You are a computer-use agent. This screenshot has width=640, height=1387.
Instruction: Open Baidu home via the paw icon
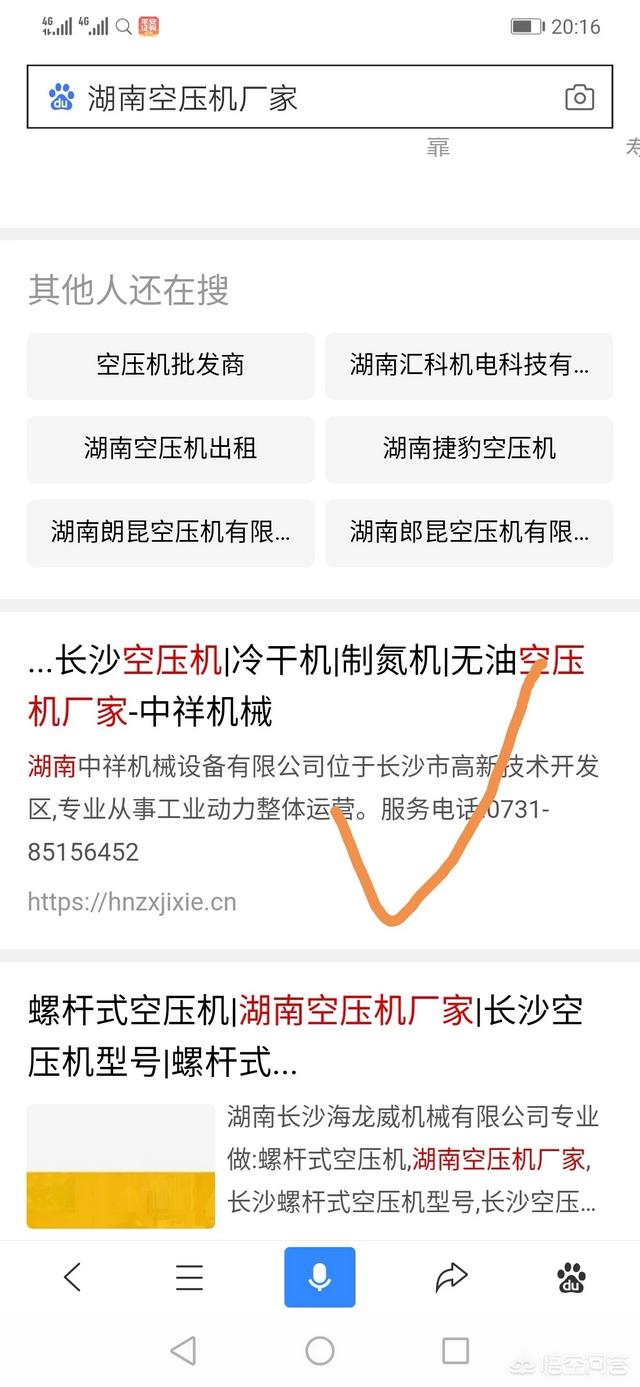click(x=571, y=1277)
